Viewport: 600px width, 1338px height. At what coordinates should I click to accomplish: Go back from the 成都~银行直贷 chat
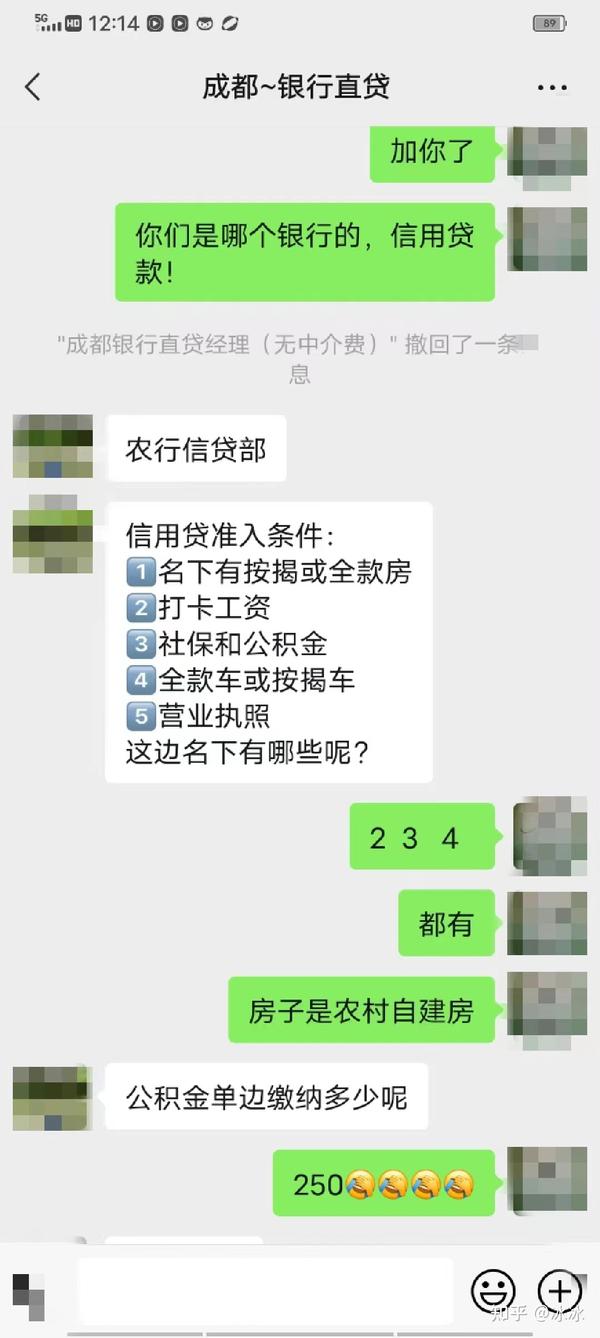tap(33, 87)
